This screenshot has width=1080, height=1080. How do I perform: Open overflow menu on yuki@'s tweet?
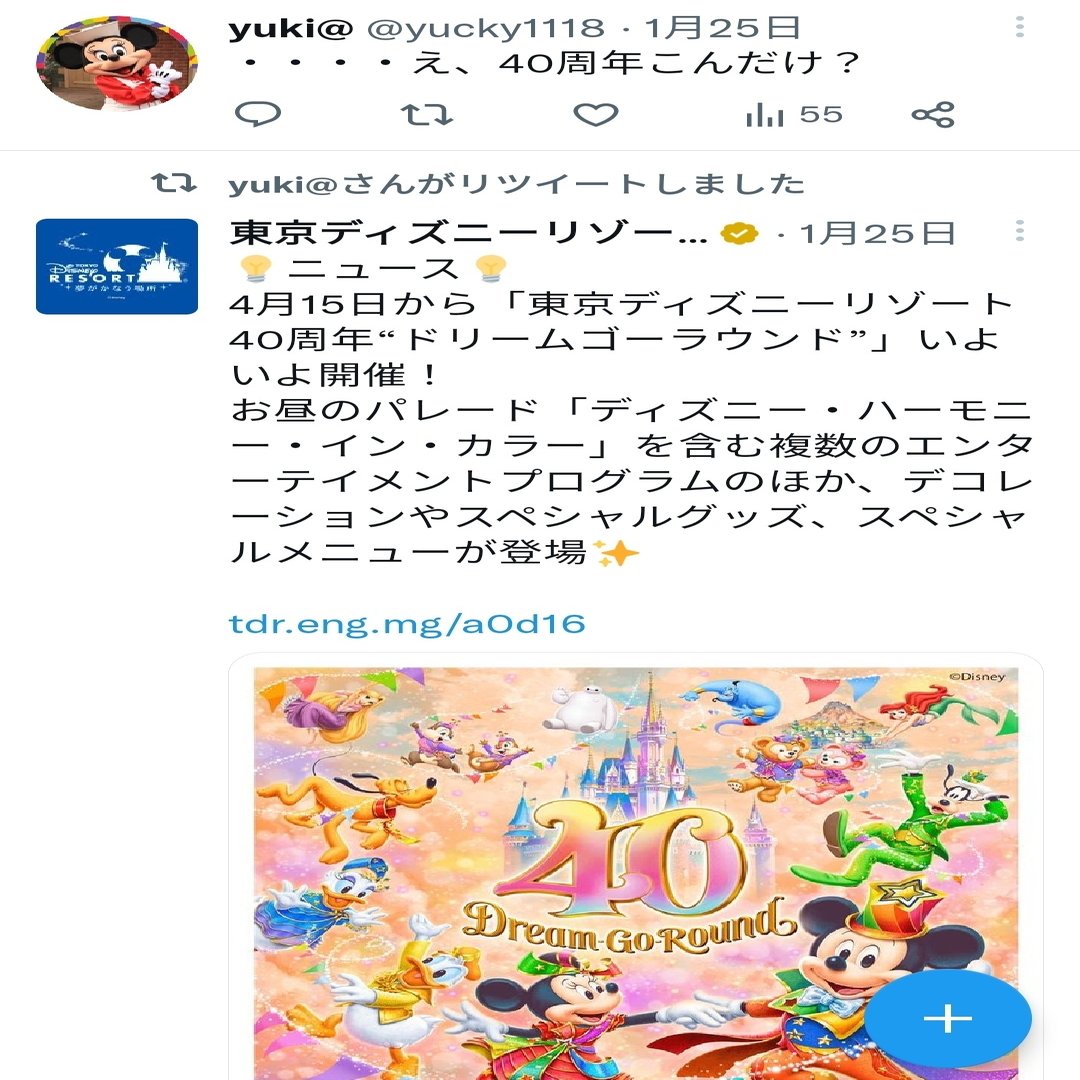(x=1019, y=28)
